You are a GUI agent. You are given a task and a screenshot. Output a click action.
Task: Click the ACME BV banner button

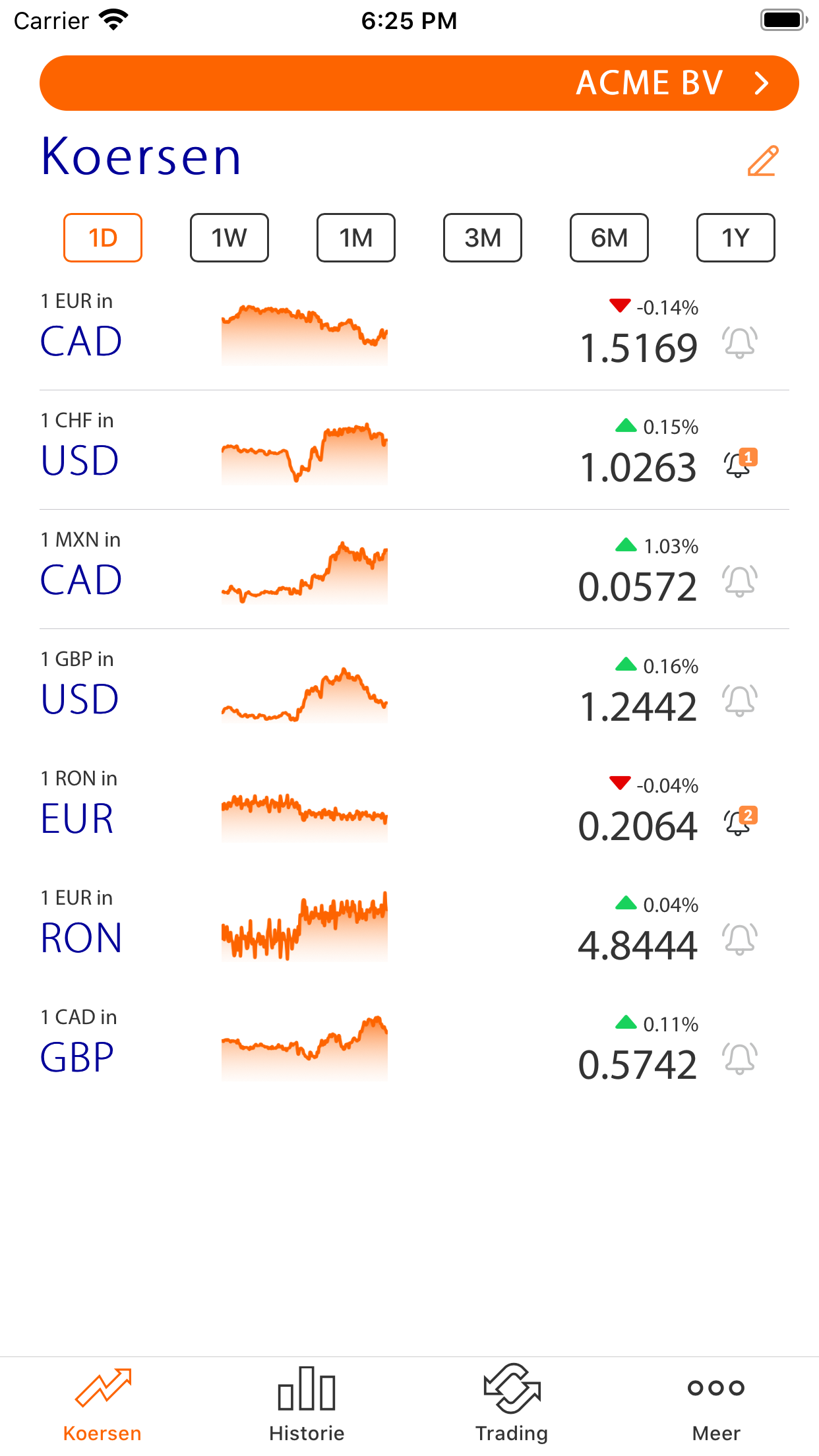point(409,82)
